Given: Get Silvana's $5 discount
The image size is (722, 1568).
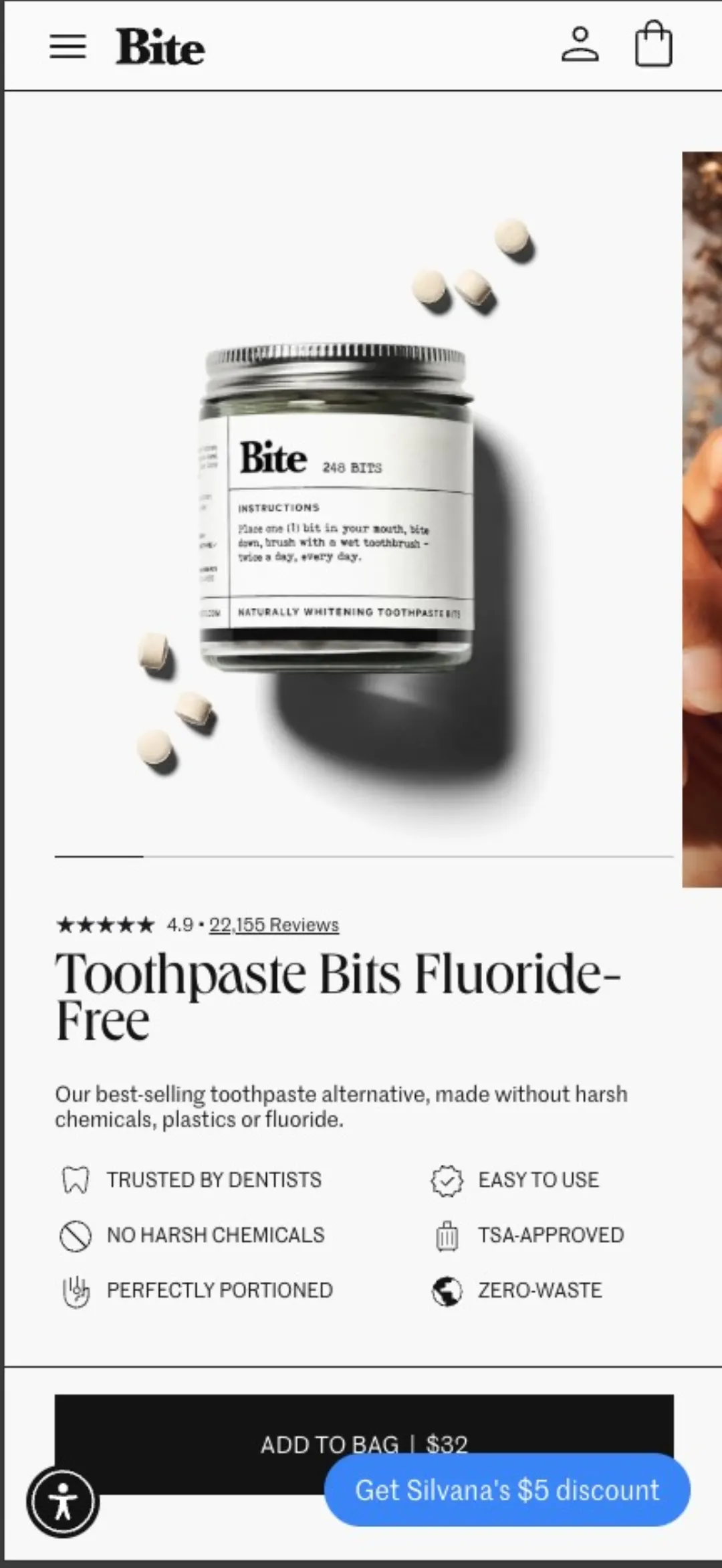Looking at the screenshot, I should tap(507, 1490).
